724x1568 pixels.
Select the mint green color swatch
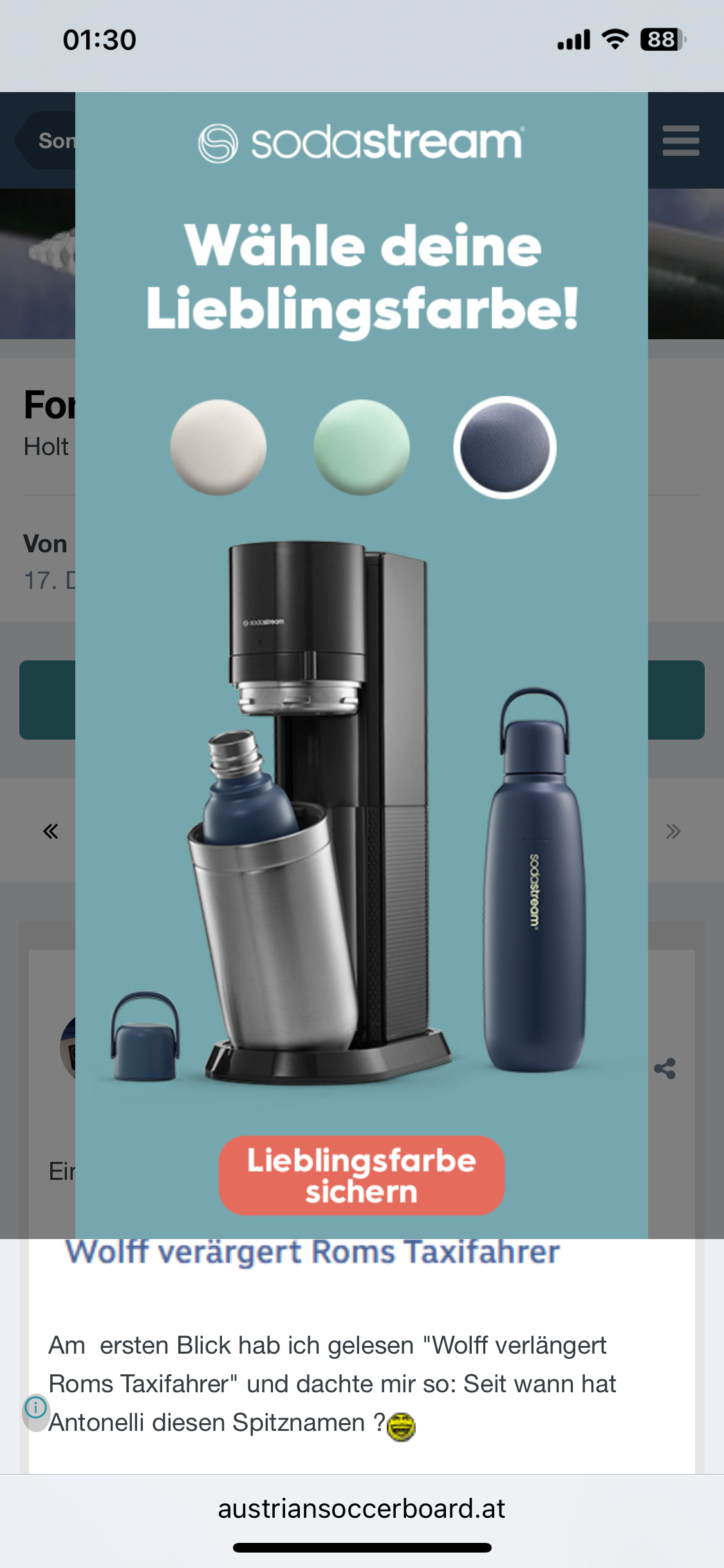(x=362, y=447)
